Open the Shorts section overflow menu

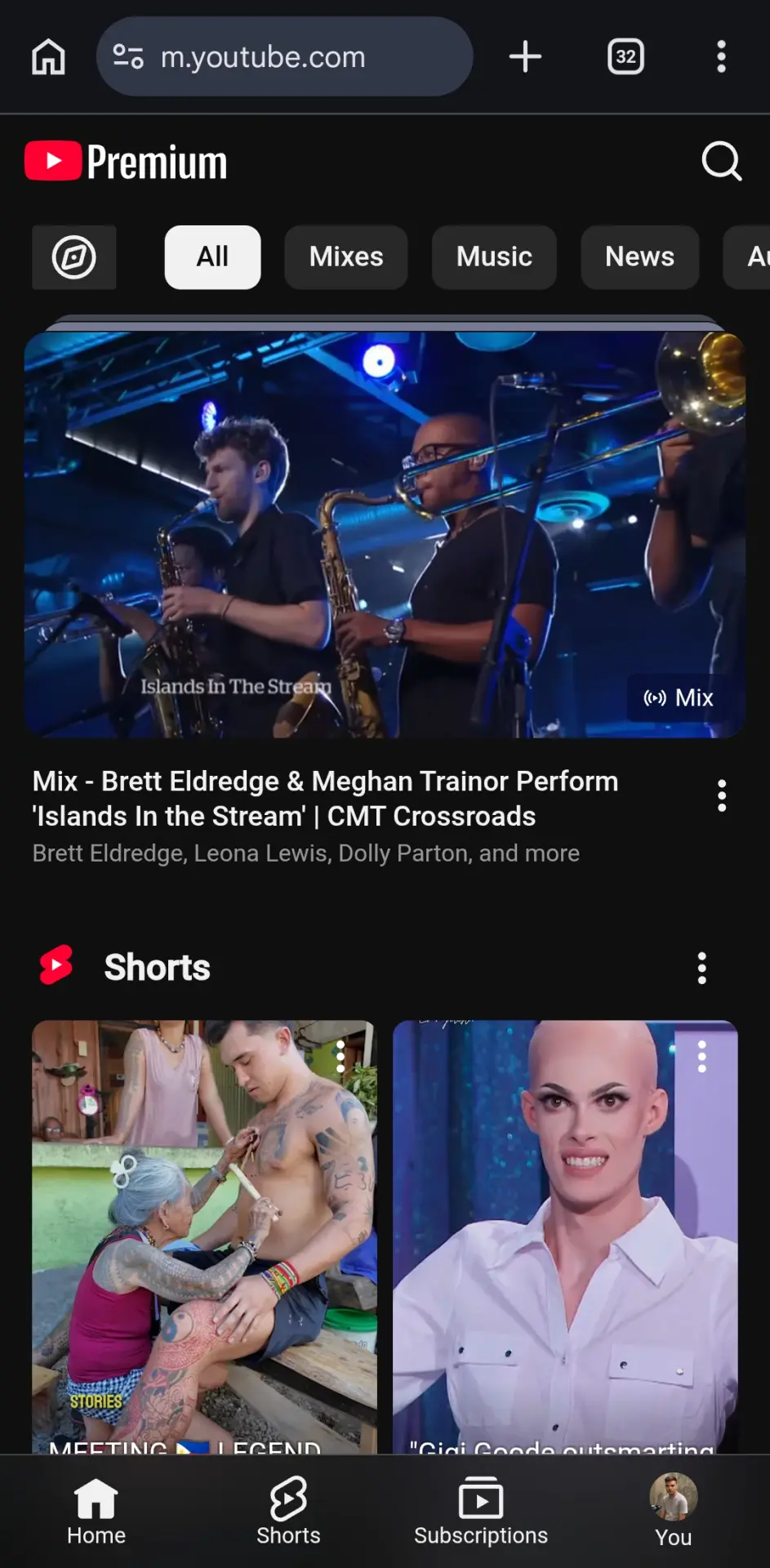[x=701, y=968]
